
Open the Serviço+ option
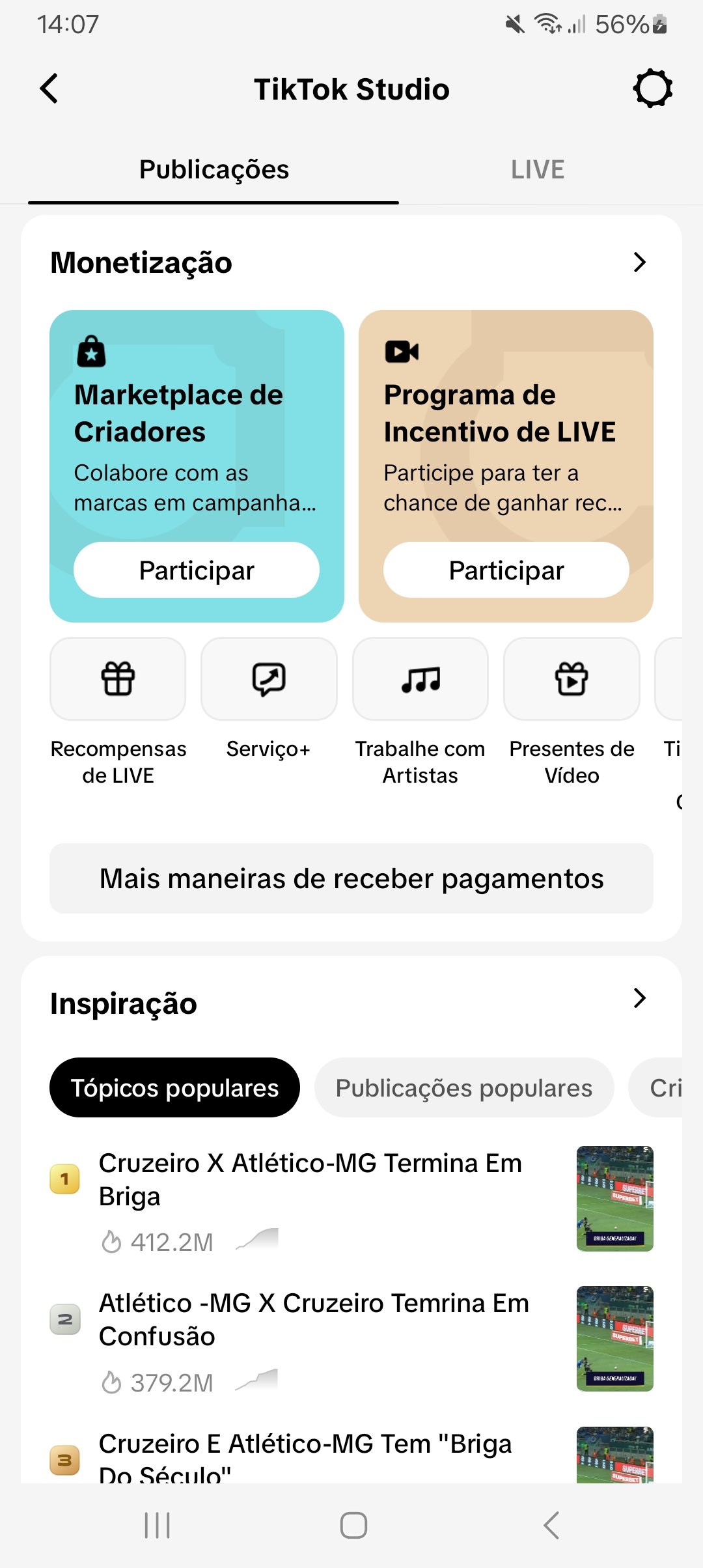pyautogui.click(x=269, y=679)
